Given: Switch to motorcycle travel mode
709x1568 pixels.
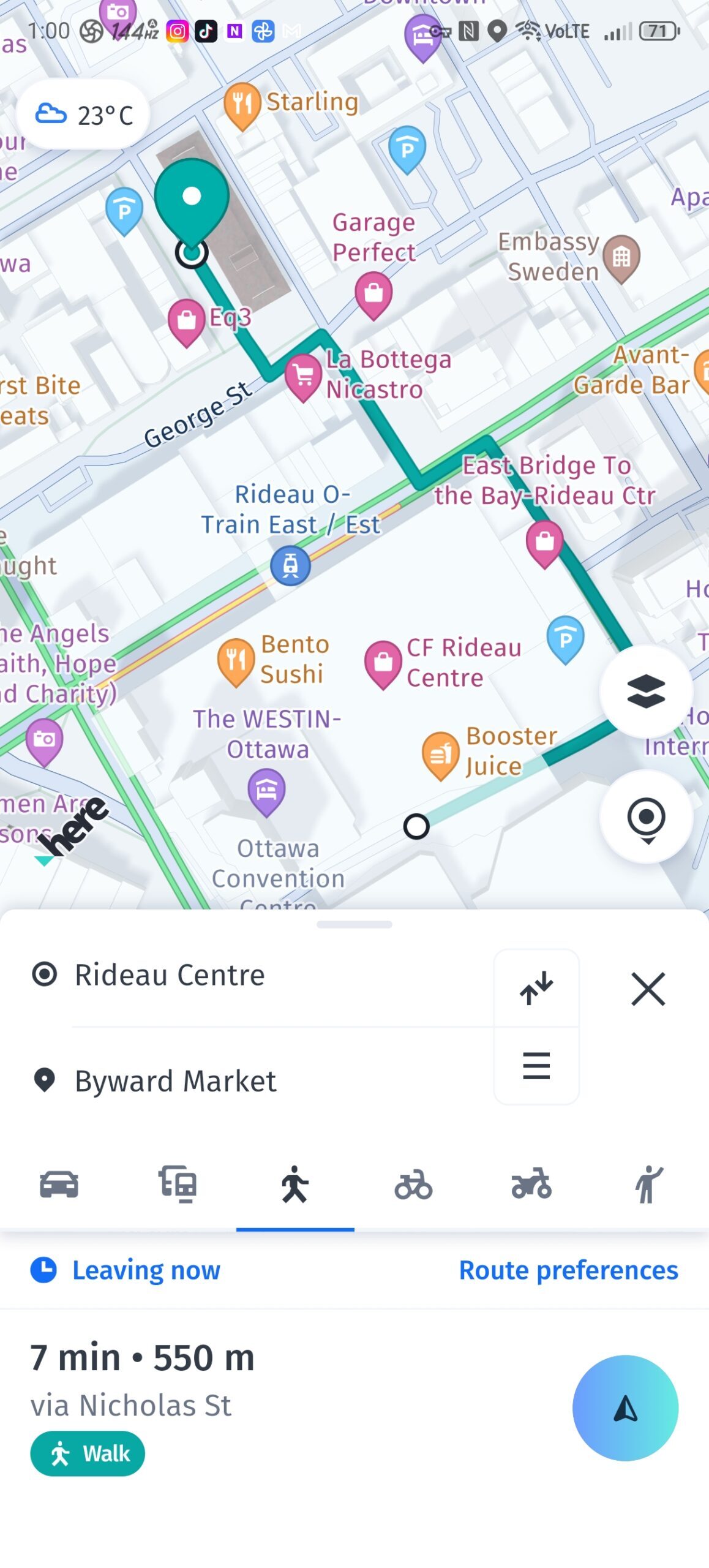Looking at the screenshot, I should (x=531, y=1183).
